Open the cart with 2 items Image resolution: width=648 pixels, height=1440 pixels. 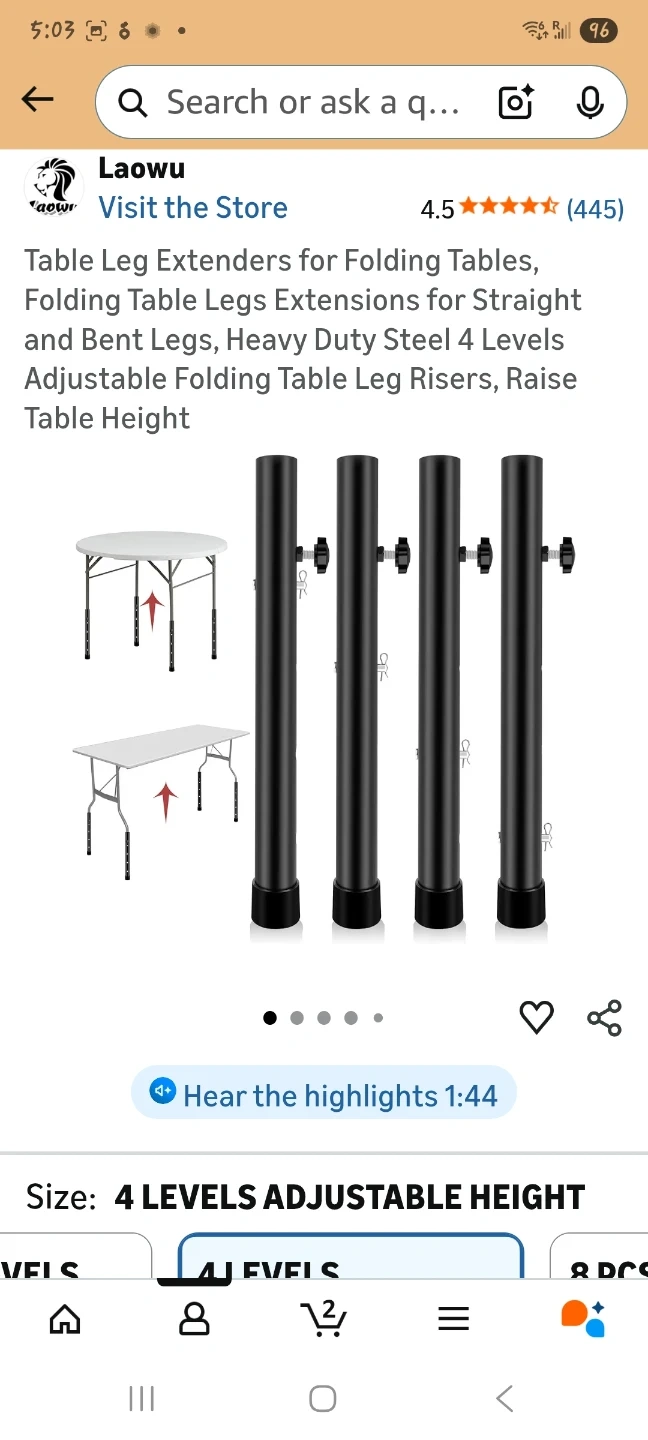click(323, 1319)
